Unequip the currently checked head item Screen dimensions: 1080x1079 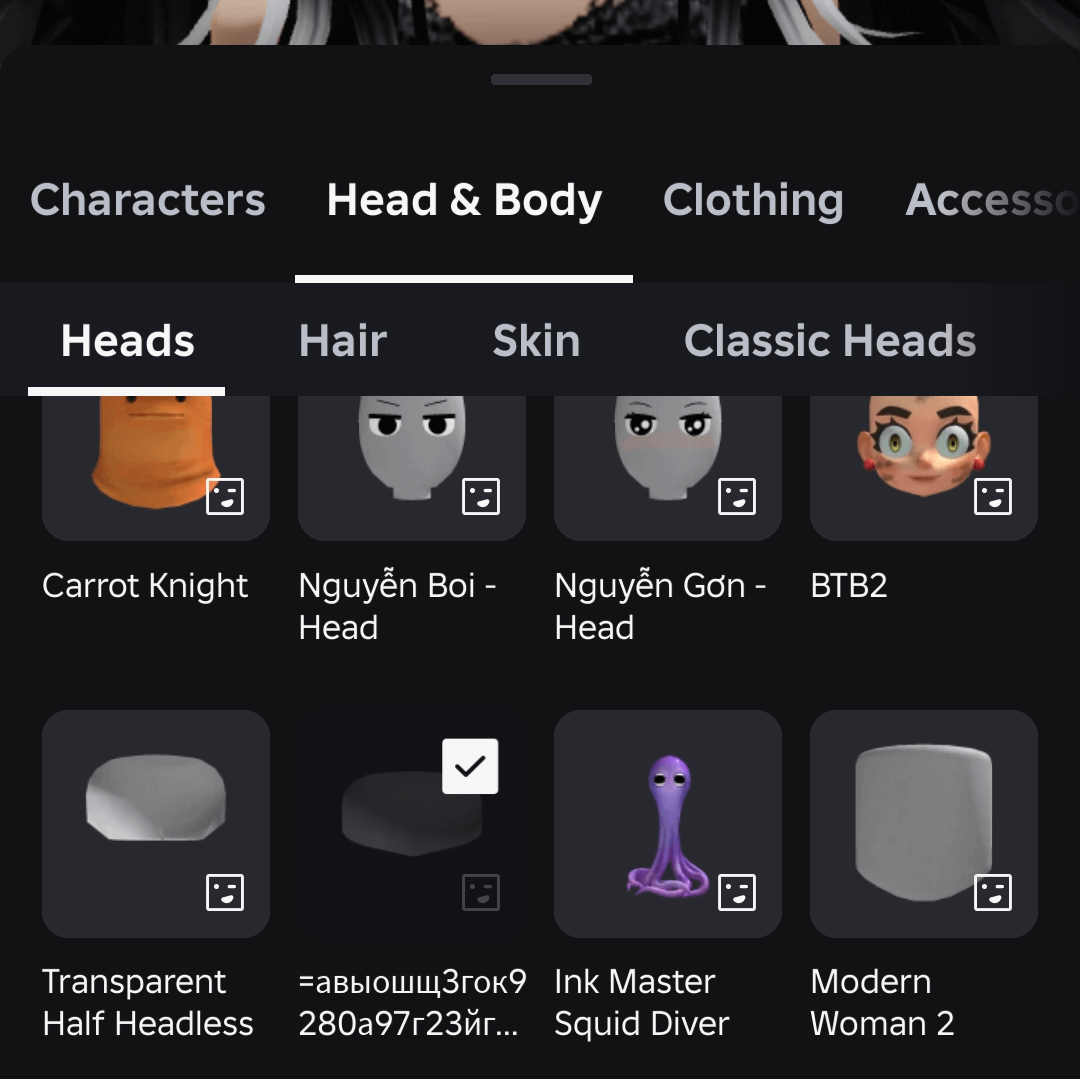click(411, 823)
